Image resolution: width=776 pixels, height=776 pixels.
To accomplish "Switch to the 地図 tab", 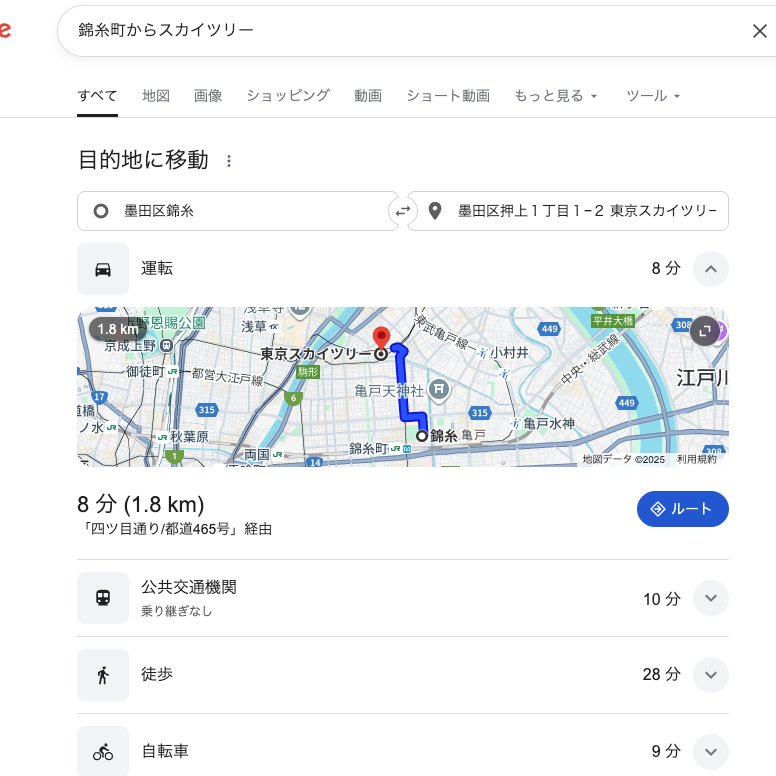I will (156, 96).
